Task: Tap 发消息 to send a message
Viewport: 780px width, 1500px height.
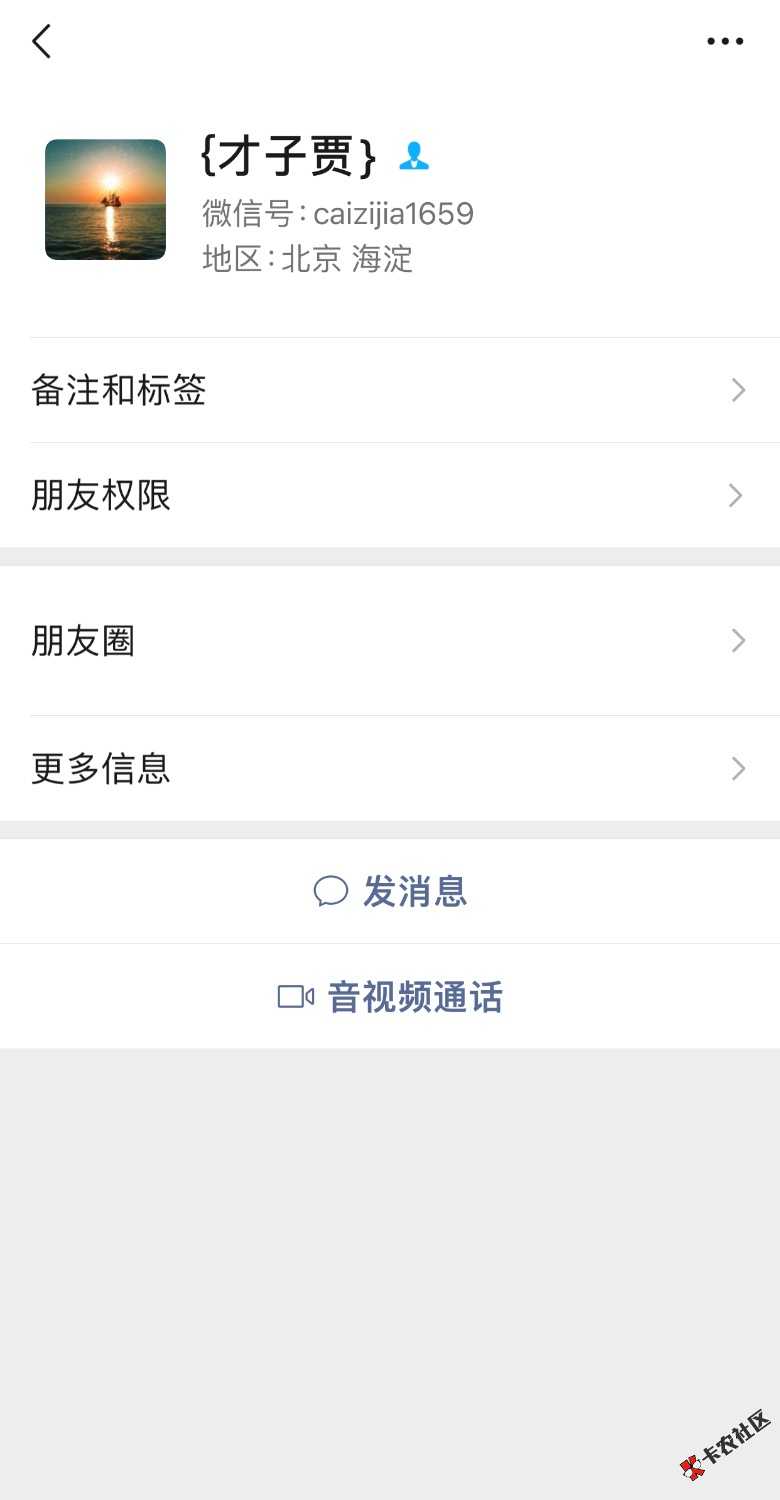Action: [x=390, y=891]
